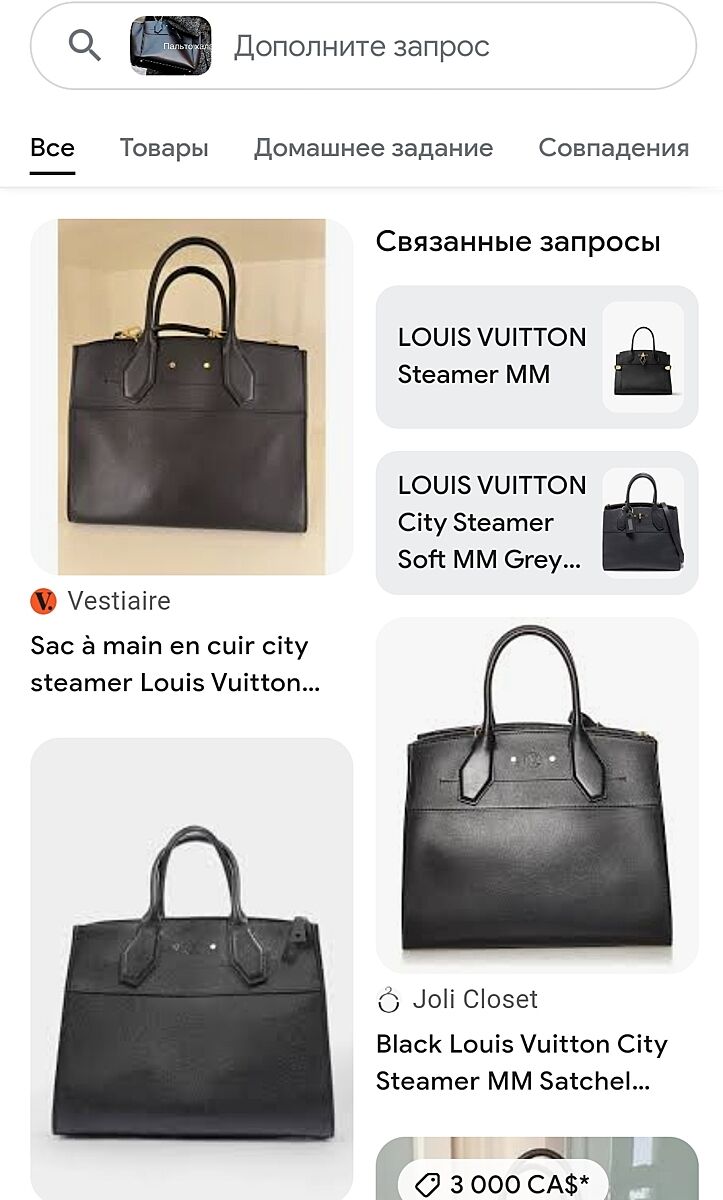Open related query 'City Steamer Soft MM Grey'
Screen dimensions: 723x1200
point(536,523)
